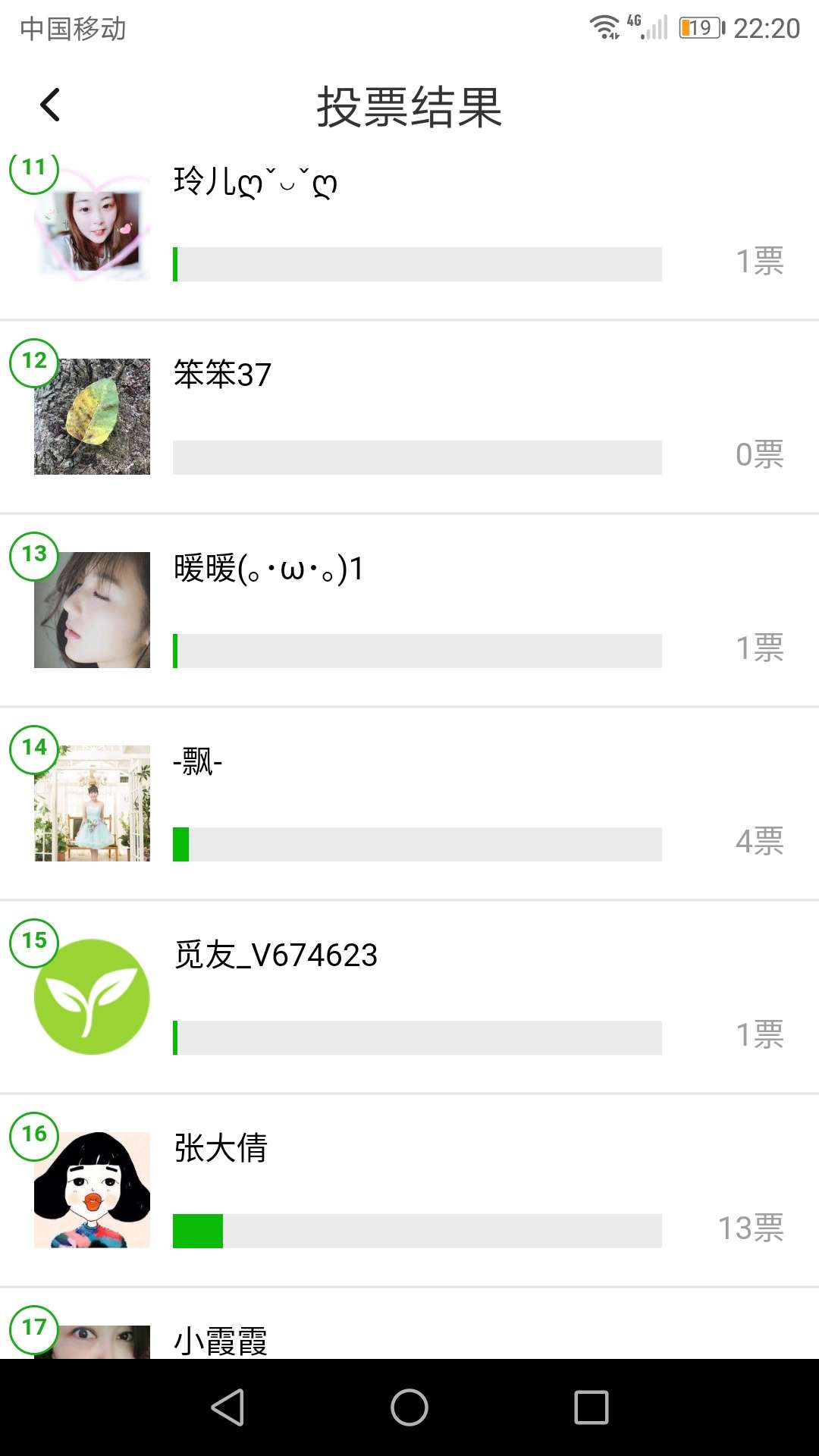819x1456 pixels.
Task: Go back from the 投票结果 page
Action: point(50,105)
